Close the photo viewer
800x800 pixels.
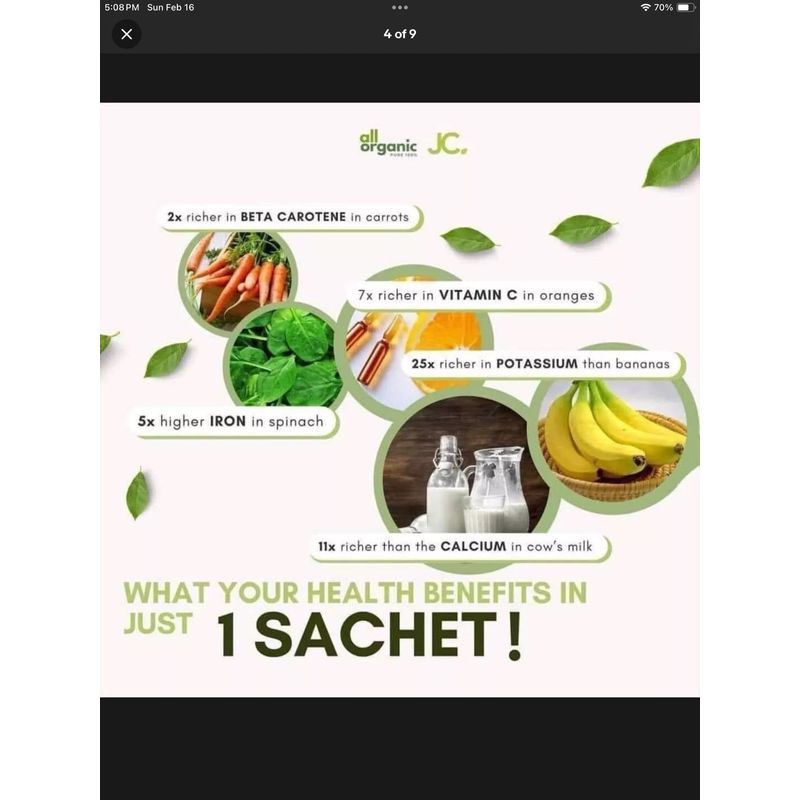(127, 34)
